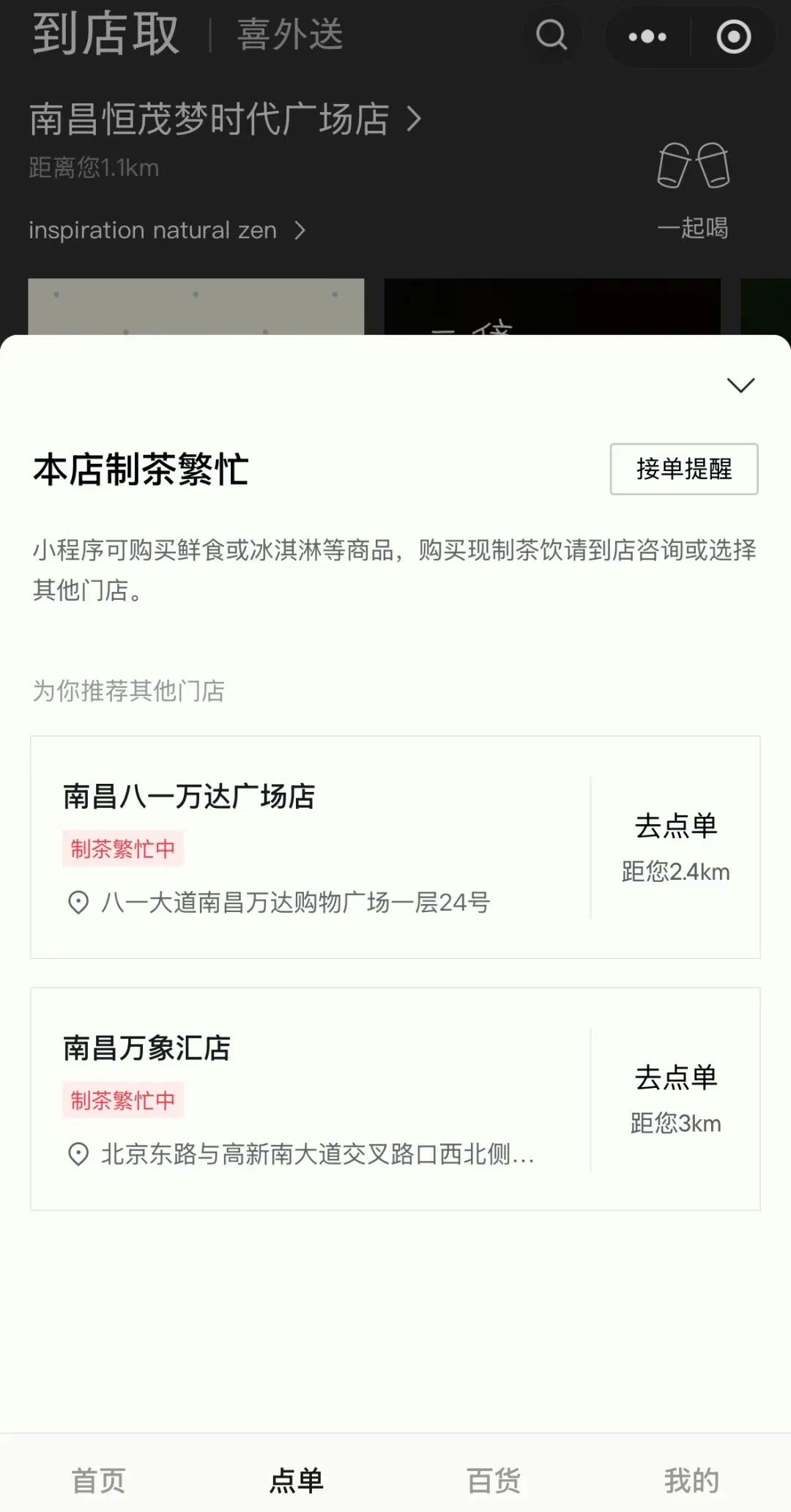Screen dimensions: 791x1512
Task: Open the 百货 tab
Action: click(494, 1480)
